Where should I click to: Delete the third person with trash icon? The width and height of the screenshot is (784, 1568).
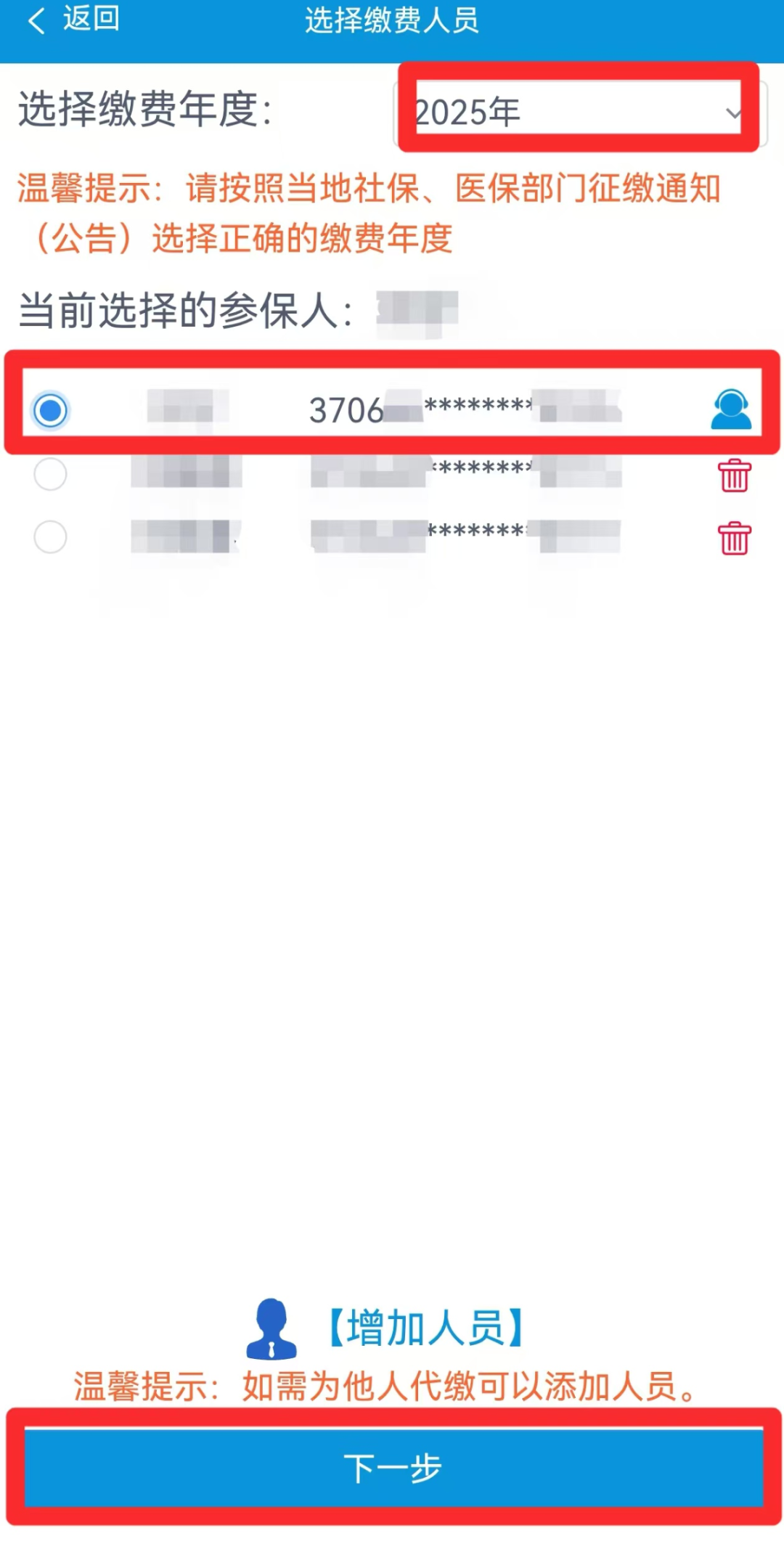[x=734, y=539]
